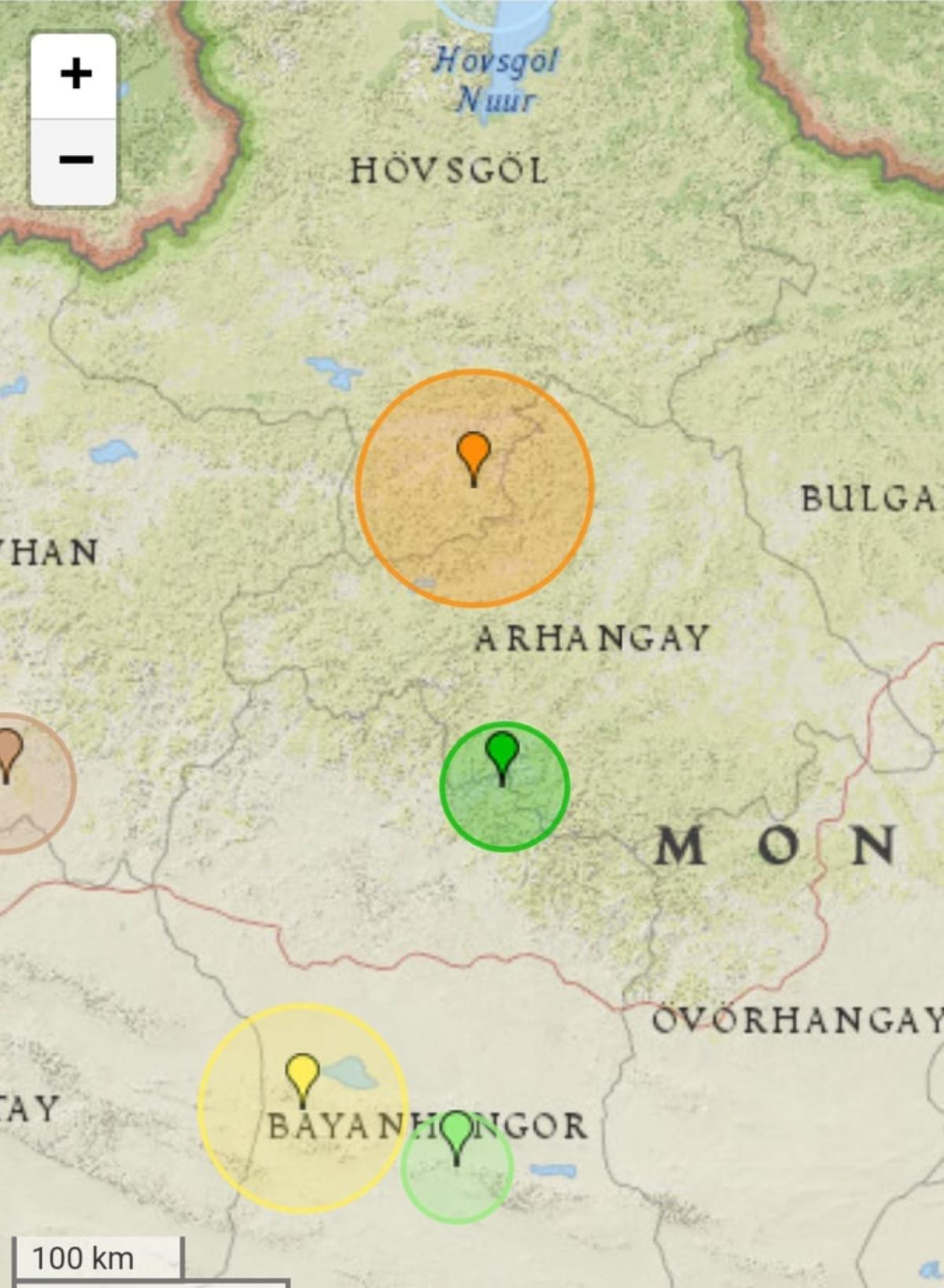Viewport: 944px width, 1288px height.
Task: Zoom in on the map
Action: [x=75, y=75]
